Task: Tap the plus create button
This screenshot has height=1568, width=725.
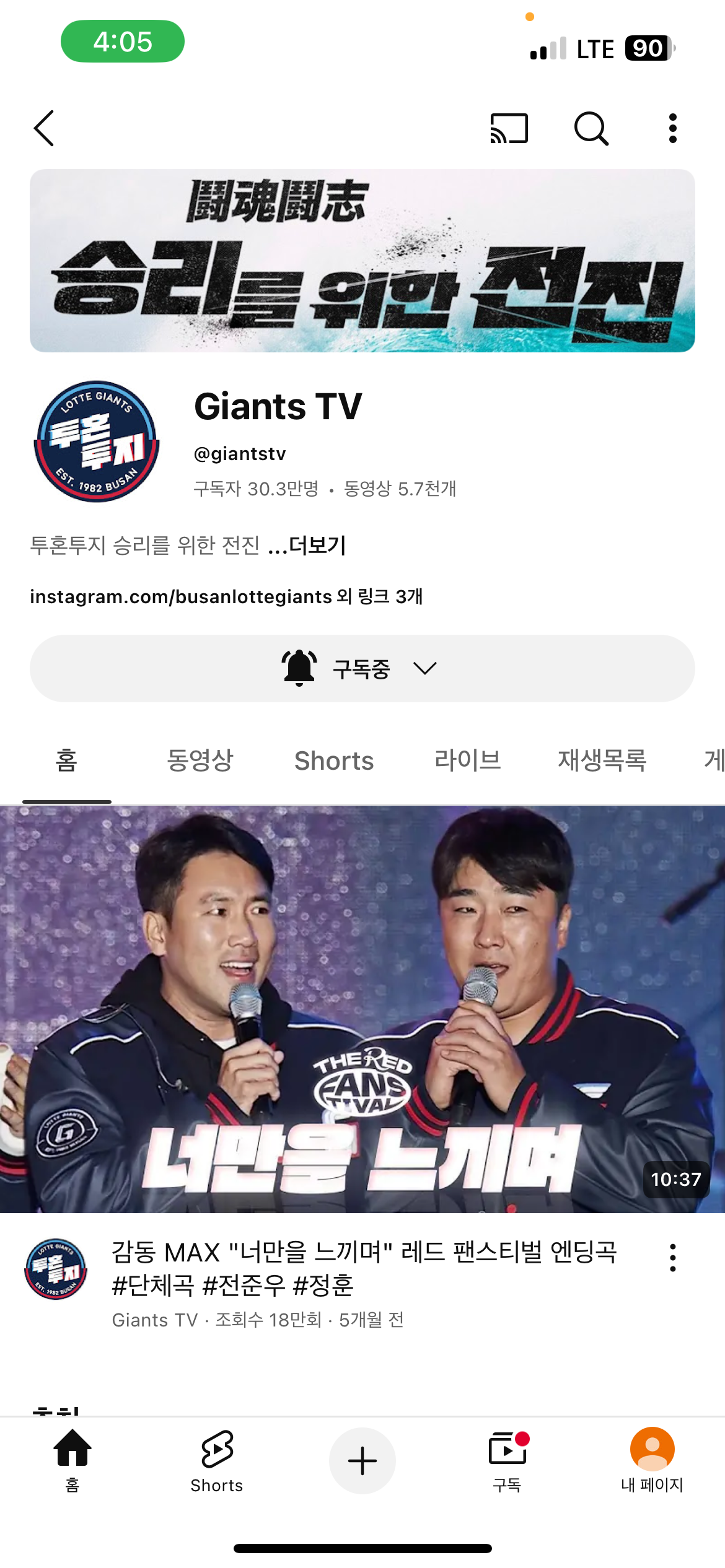Action: [362, 1461]
